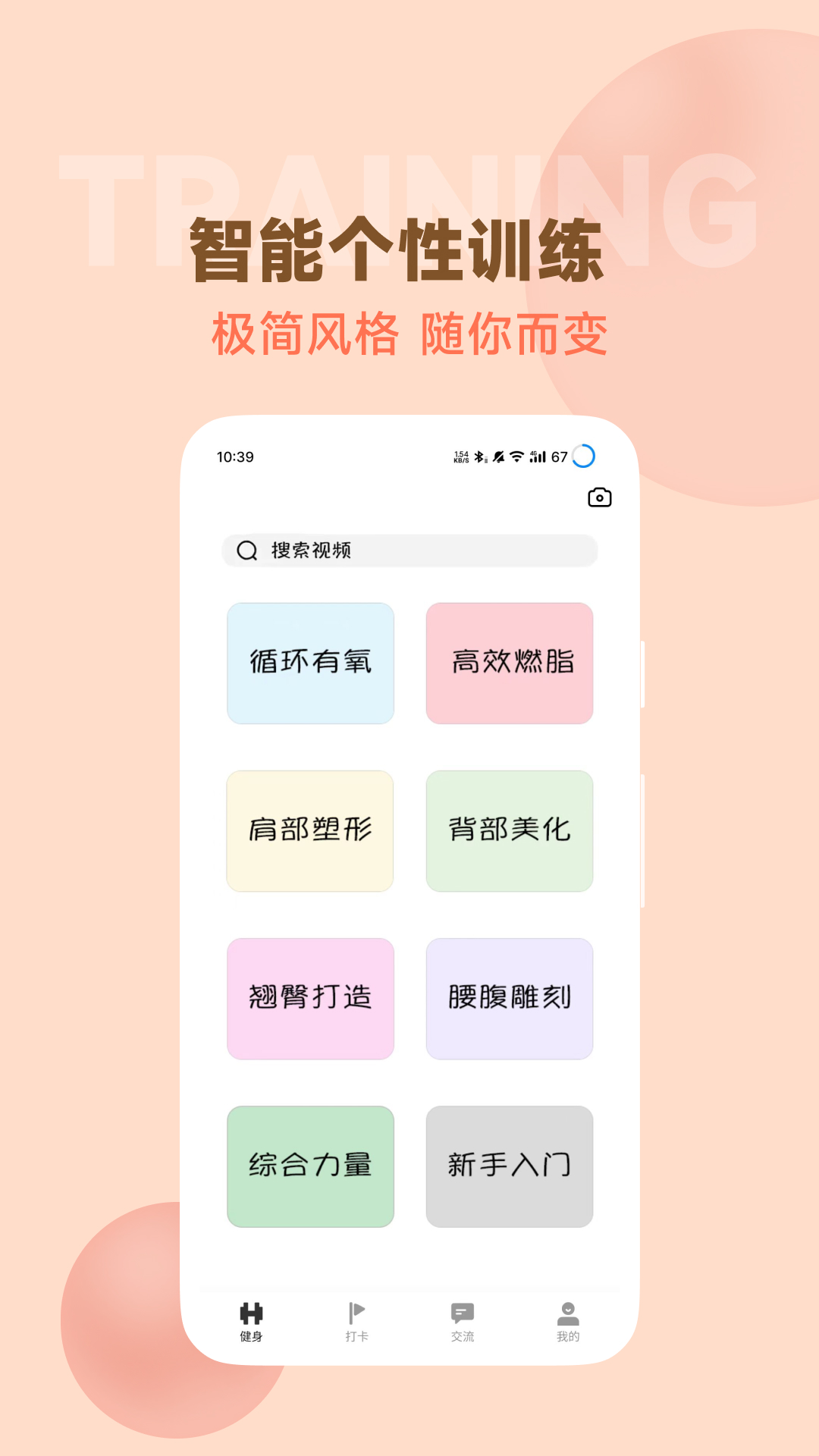Tap the Bluetooth icon in status bar
819x1456 pixels.
coord(480,455)
